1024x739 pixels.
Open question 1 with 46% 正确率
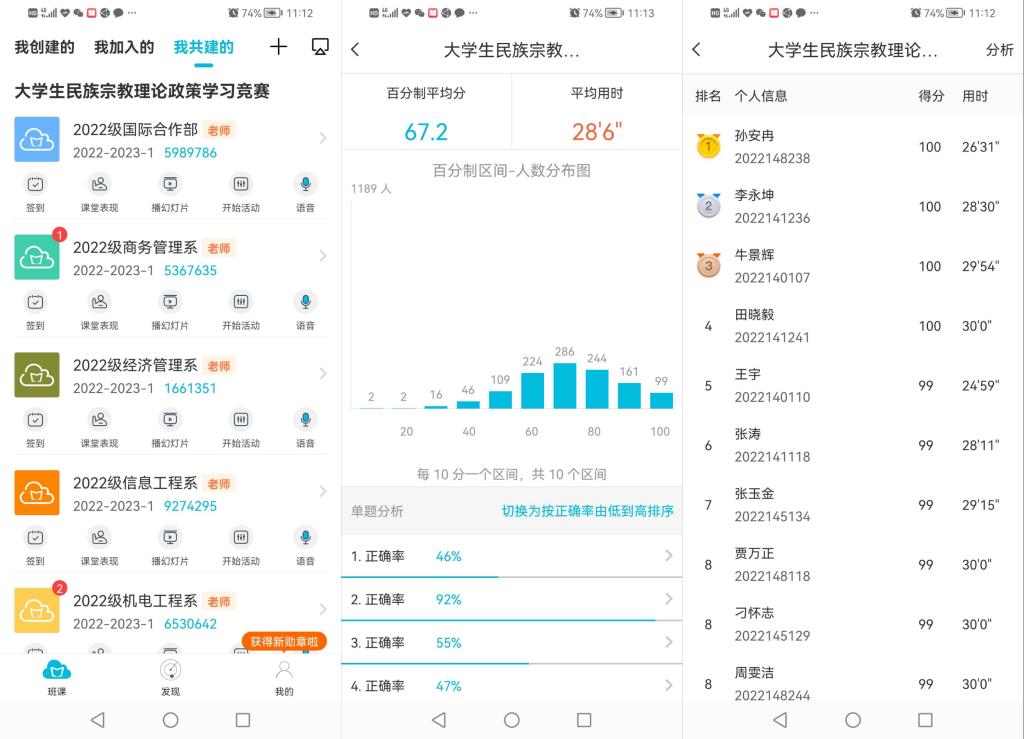[511, 556]
